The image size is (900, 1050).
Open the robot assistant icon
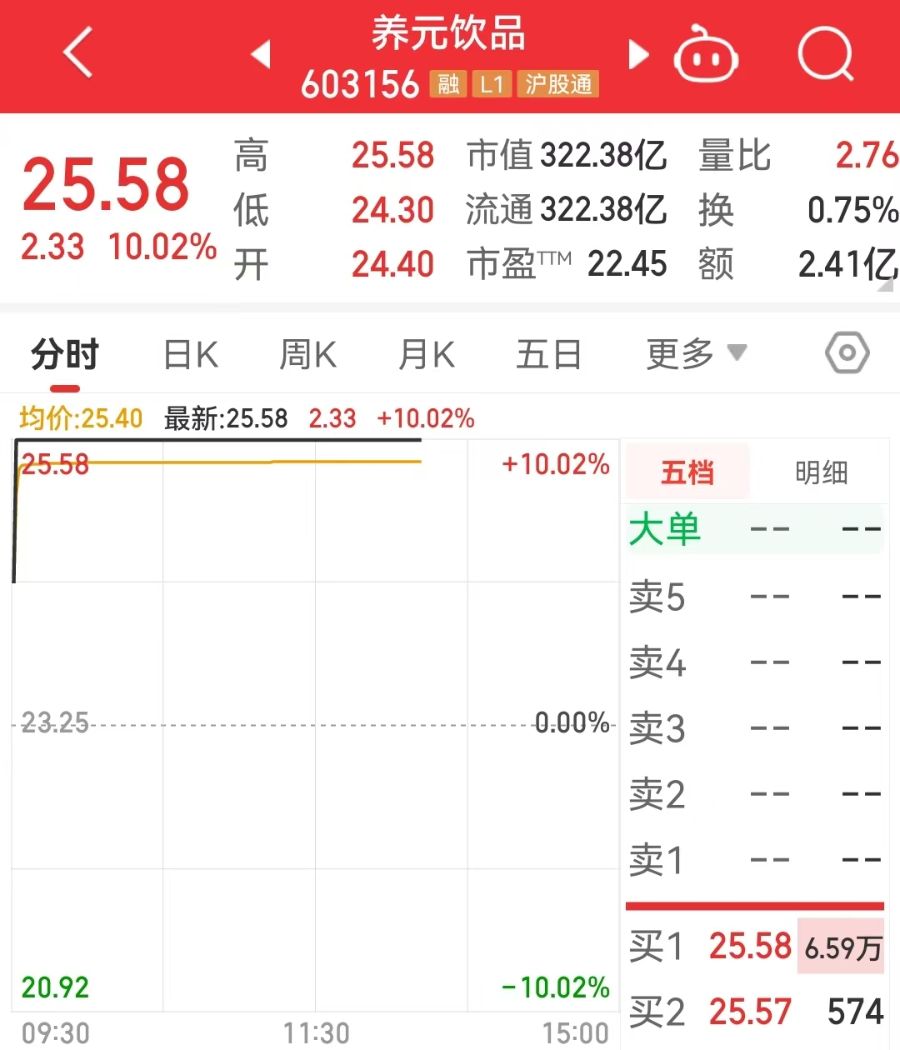click(x=705, y=55)
